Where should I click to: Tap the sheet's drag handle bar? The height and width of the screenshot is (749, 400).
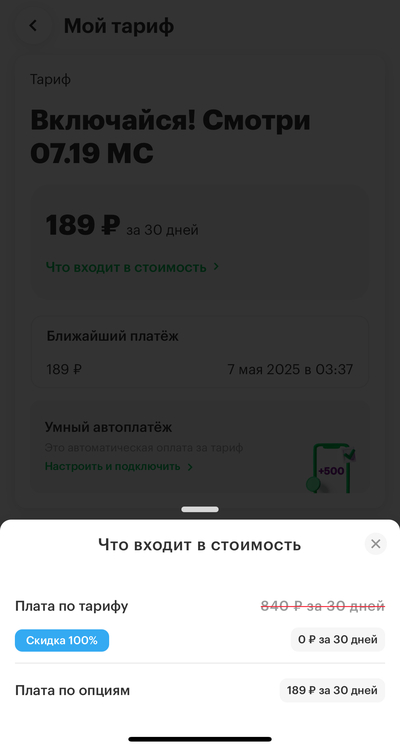coord(200,509)
